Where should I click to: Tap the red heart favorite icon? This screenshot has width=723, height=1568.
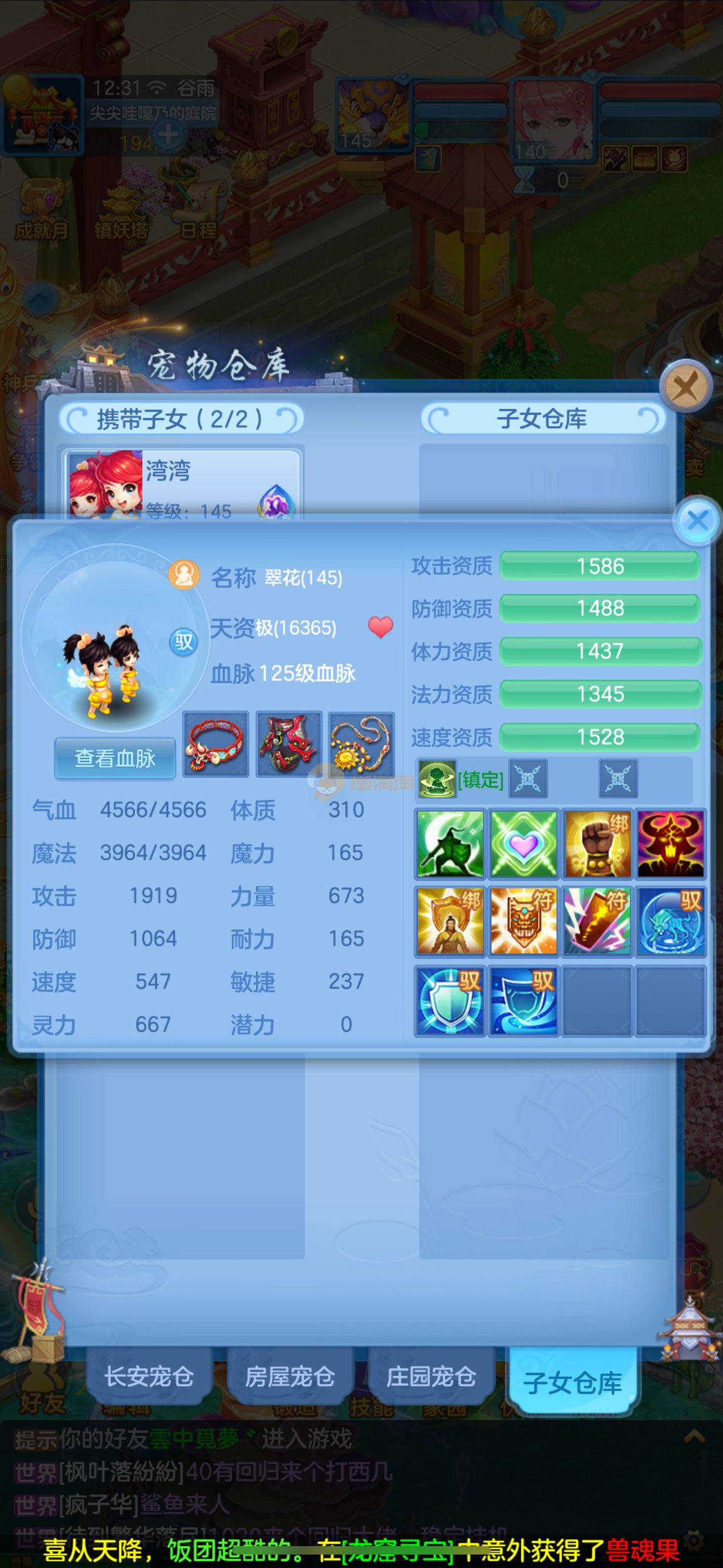pos(381,627)
